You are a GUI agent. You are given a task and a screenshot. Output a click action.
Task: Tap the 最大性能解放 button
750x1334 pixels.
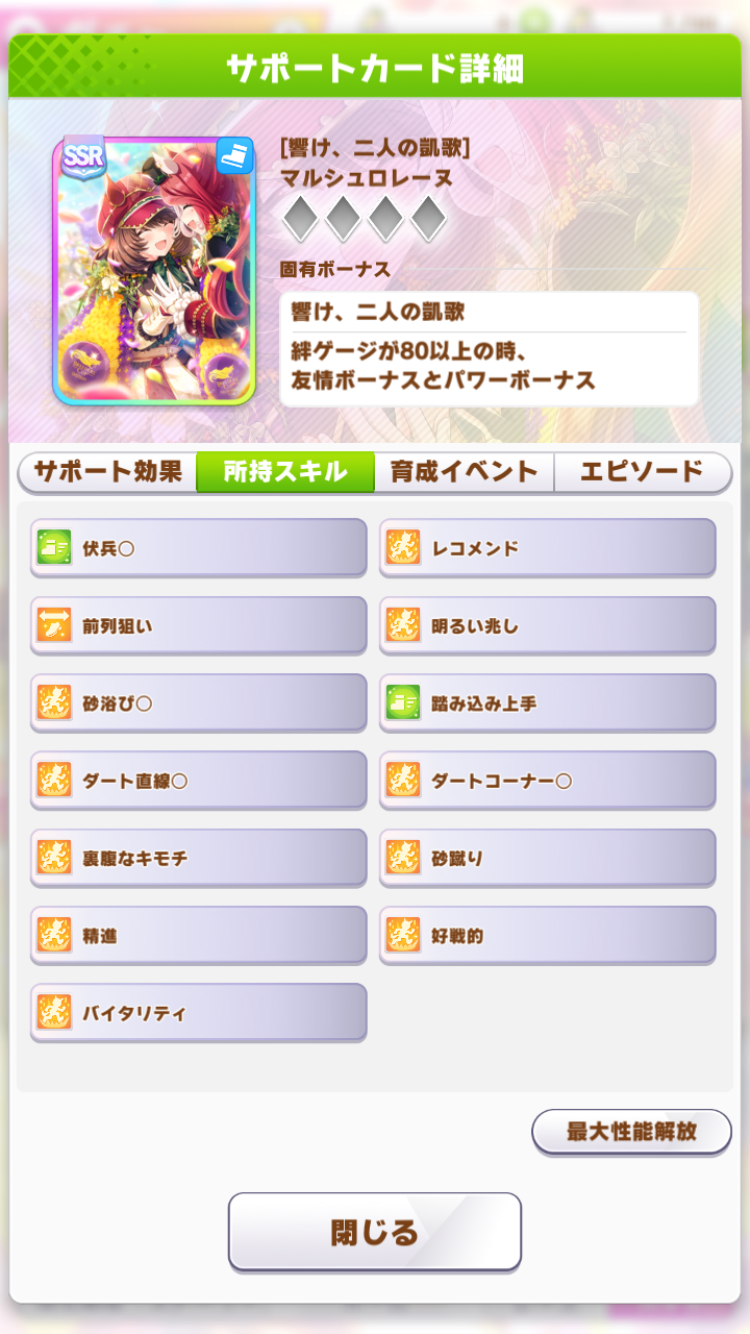click(x=631, y=1132)
